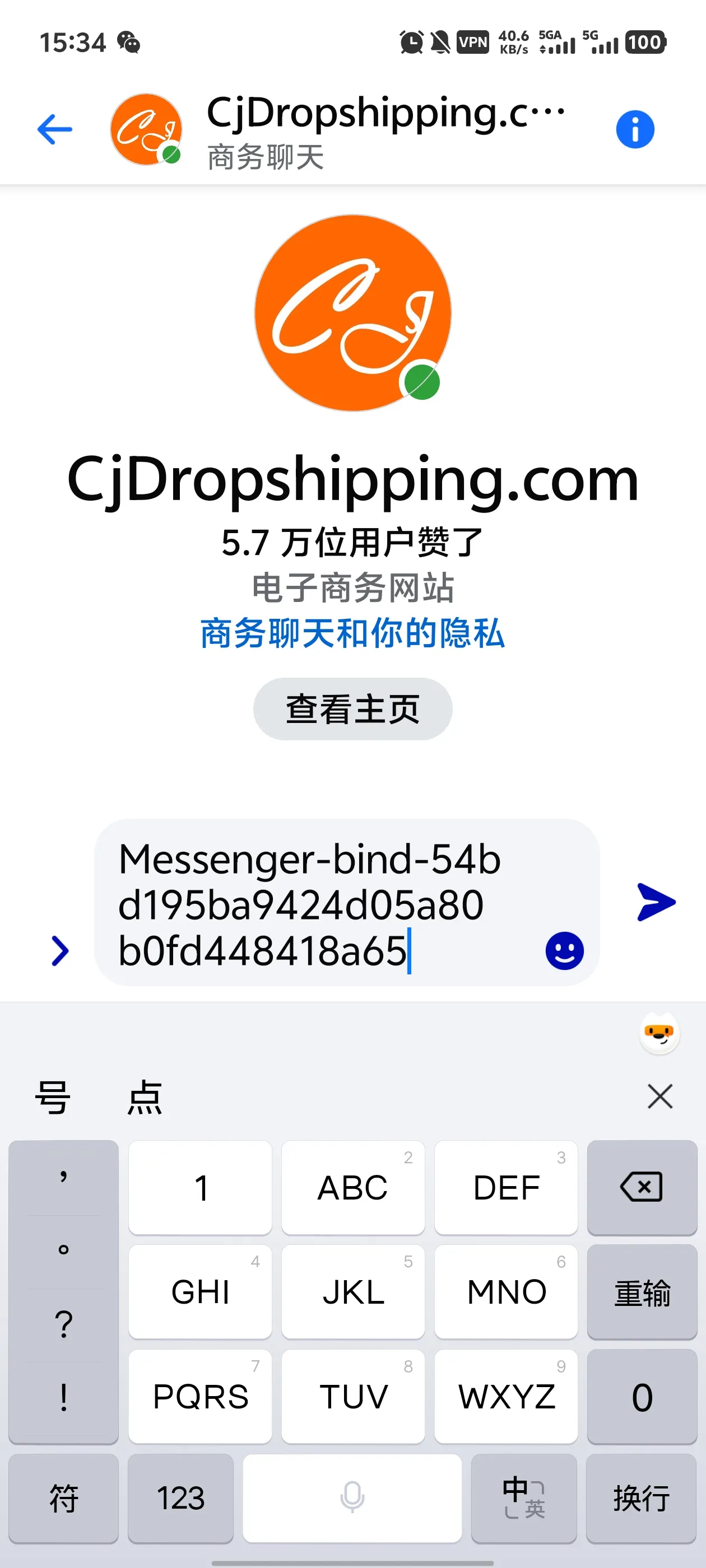The height and width of the screenshot is (1568, 706).
Task: Start voice input on the microphone space bar
Action: (x=352, y=1498)
